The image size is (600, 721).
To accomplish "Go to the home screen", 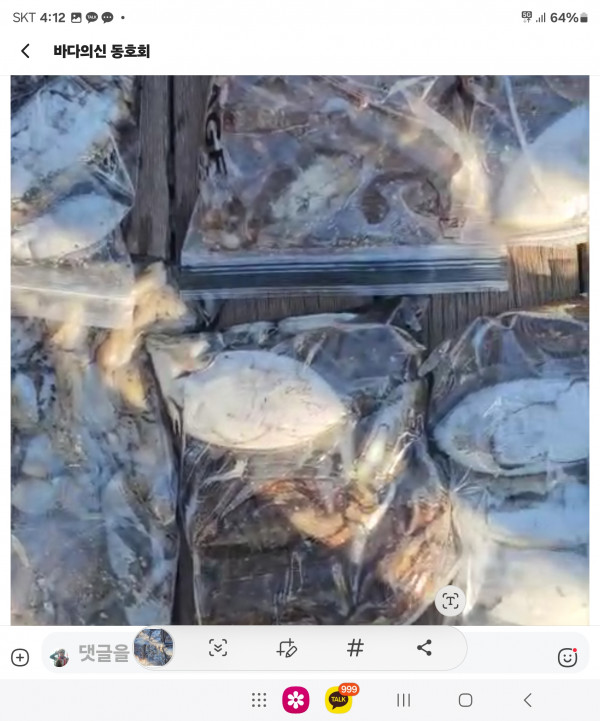I will tap(465, 700).
